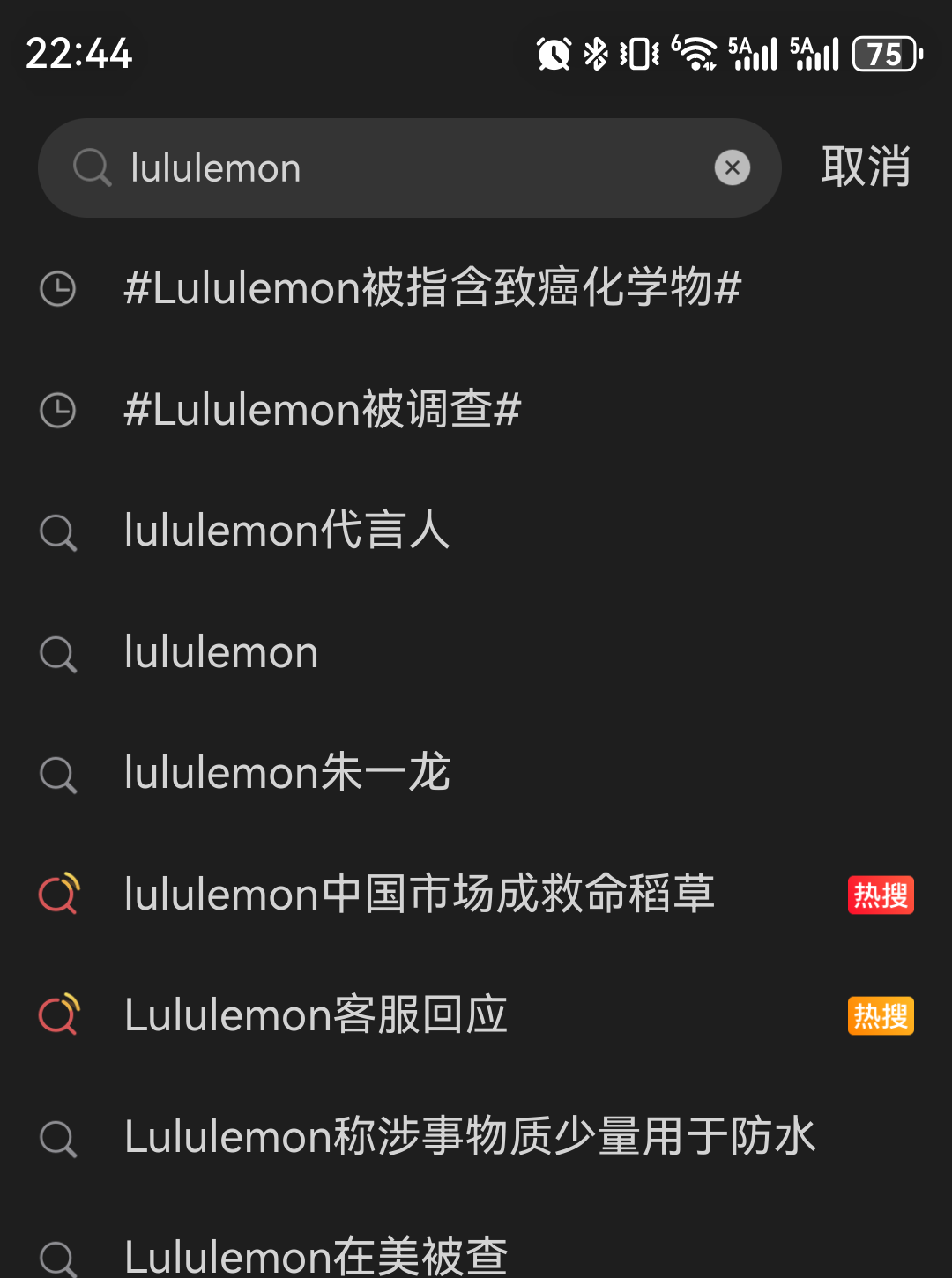Image resolution: width=952 pixels, height=1278 pixels.
Task: Tap the battery indicator showing 75
Action: (x=883, y=53)
